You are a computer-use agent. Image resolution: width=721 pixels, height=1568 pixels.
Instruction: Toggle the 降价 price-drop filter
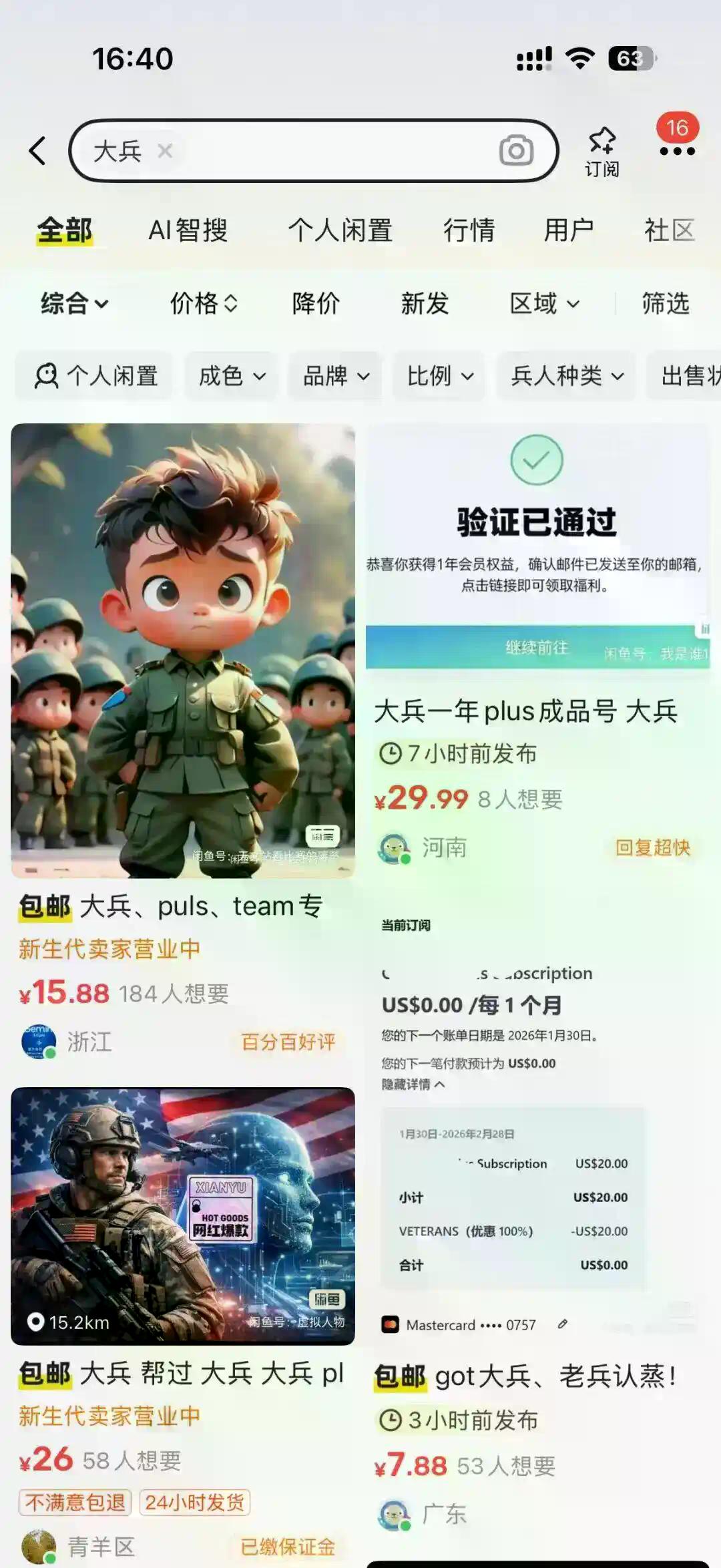pyautogui.click(x=315, y=303)
